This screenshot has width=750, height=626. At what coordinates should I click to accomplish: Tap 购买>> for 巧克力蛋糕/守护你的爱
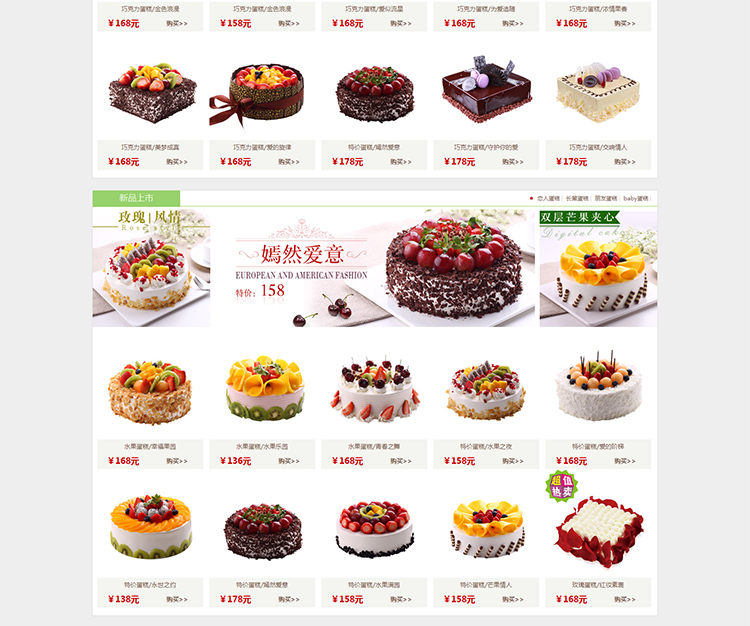point(513,161)
